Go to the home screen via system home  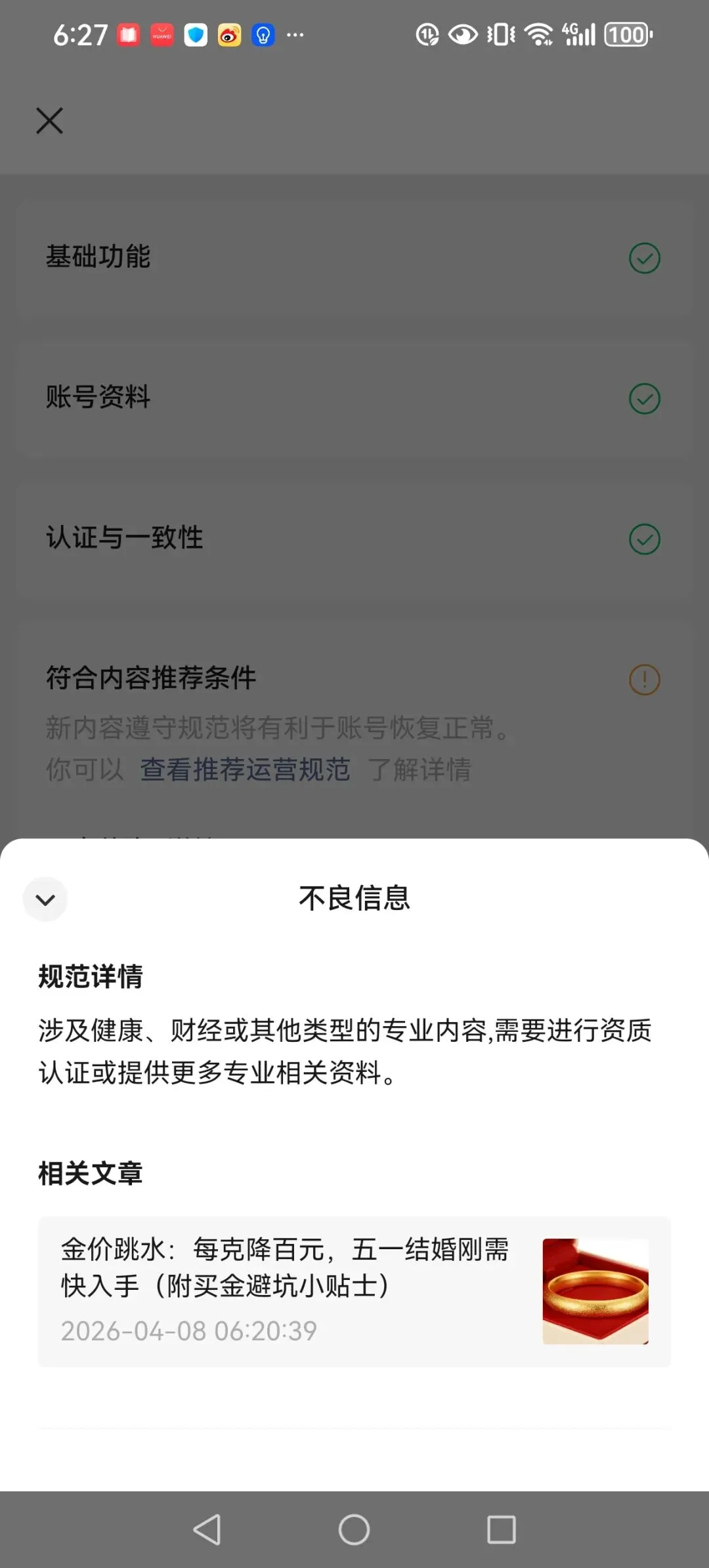click(x=354, y=1529)
